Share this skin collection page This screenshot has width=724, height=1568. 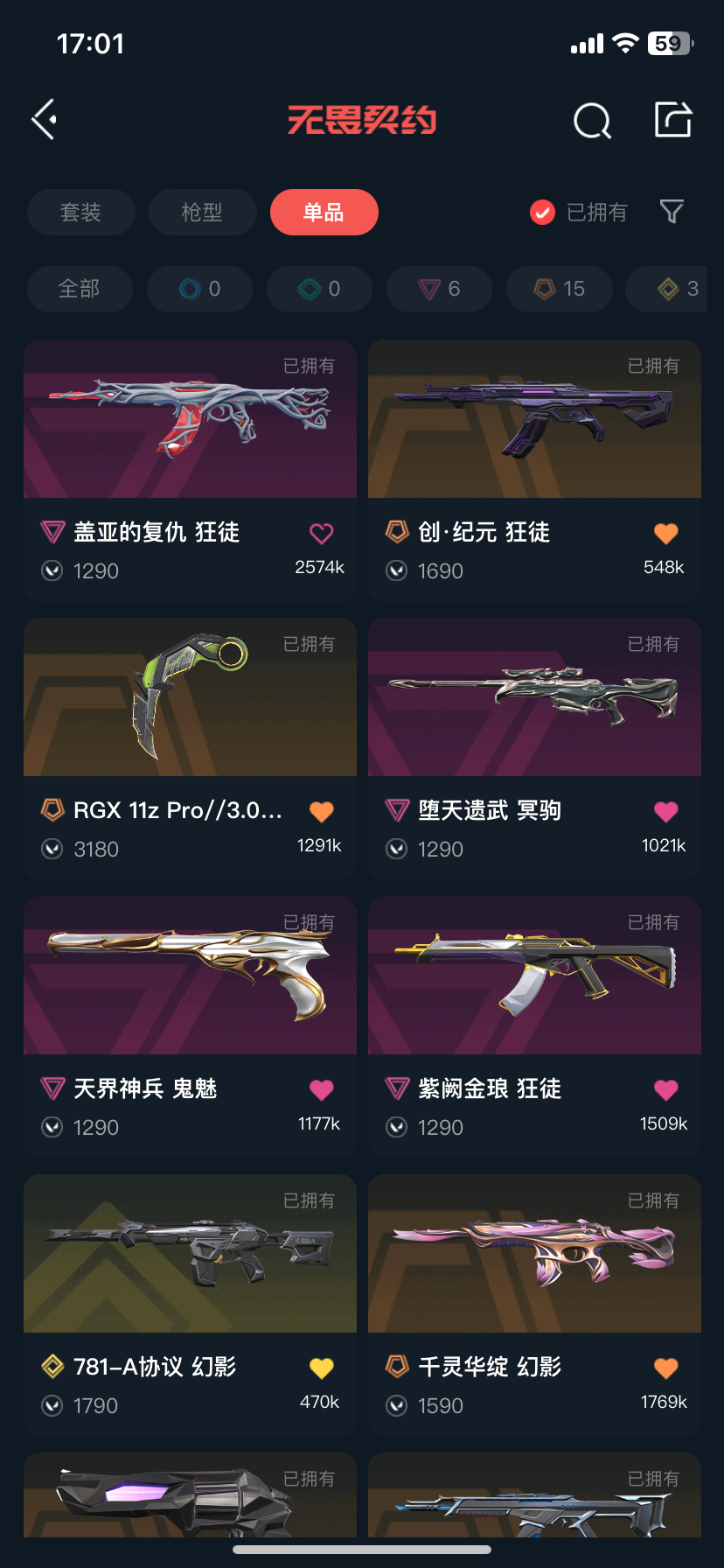(673, 120)
